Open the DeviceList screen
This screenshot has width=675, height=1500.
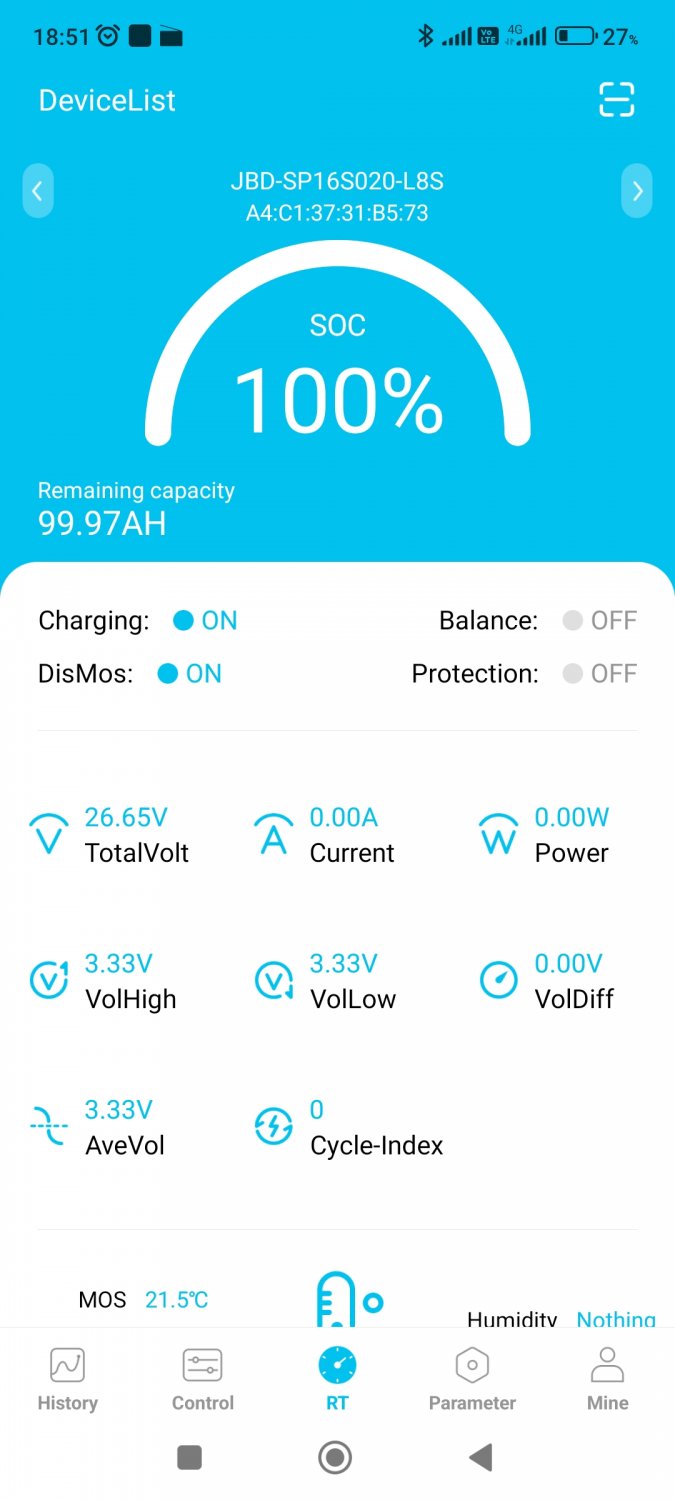tap(107, 100)
